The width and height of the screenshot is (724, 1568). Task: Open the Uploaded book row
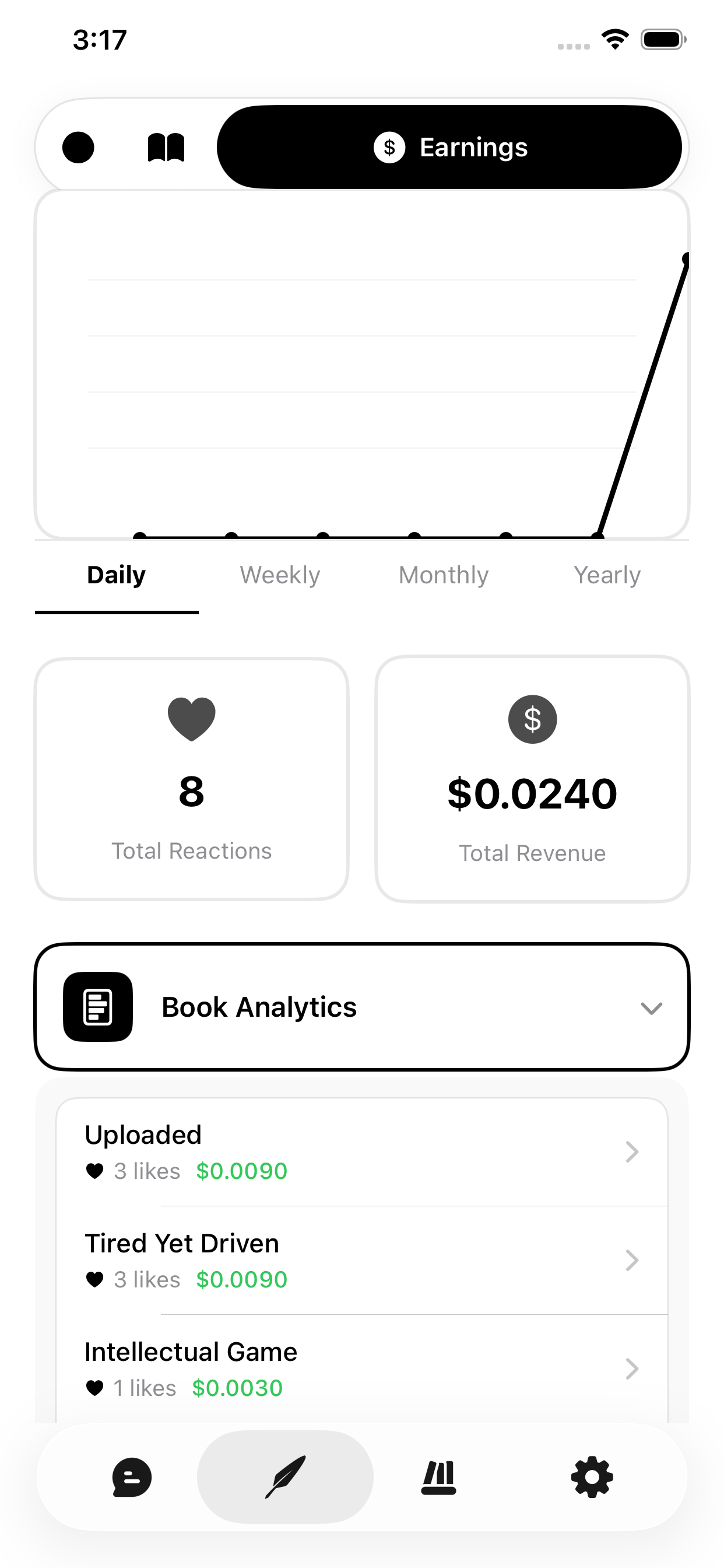[x=361, y=1151]
